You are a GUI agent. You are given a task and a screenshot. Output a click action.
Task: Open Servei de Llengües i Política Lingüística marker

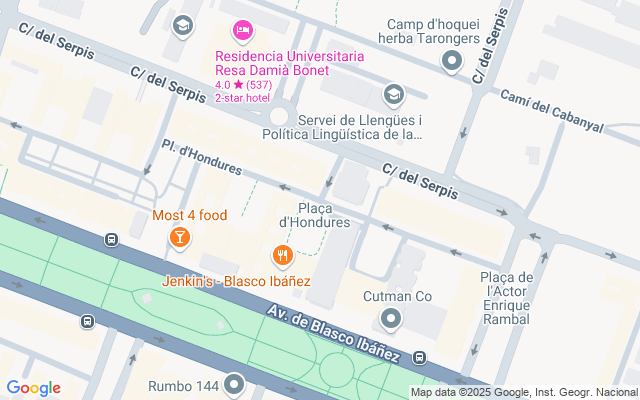tap(394, 95)
